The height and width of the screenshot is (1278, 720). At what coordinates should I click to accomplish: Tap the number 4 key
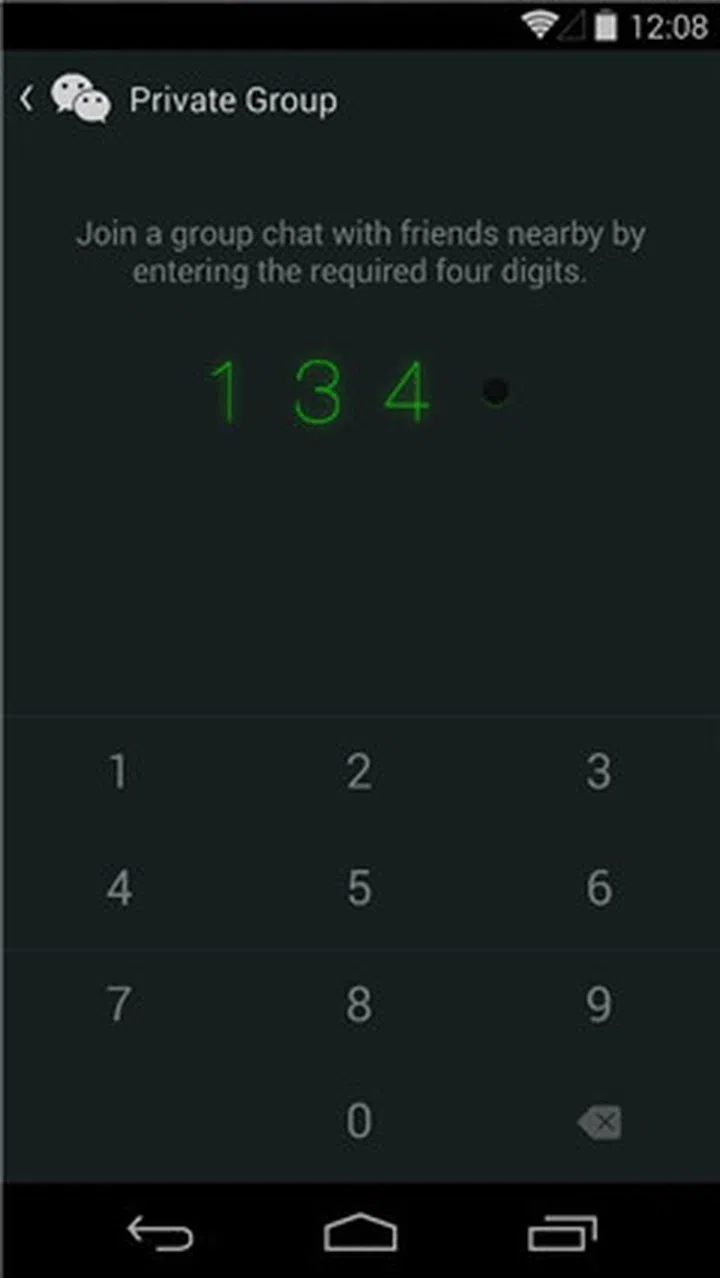[119, 888]
